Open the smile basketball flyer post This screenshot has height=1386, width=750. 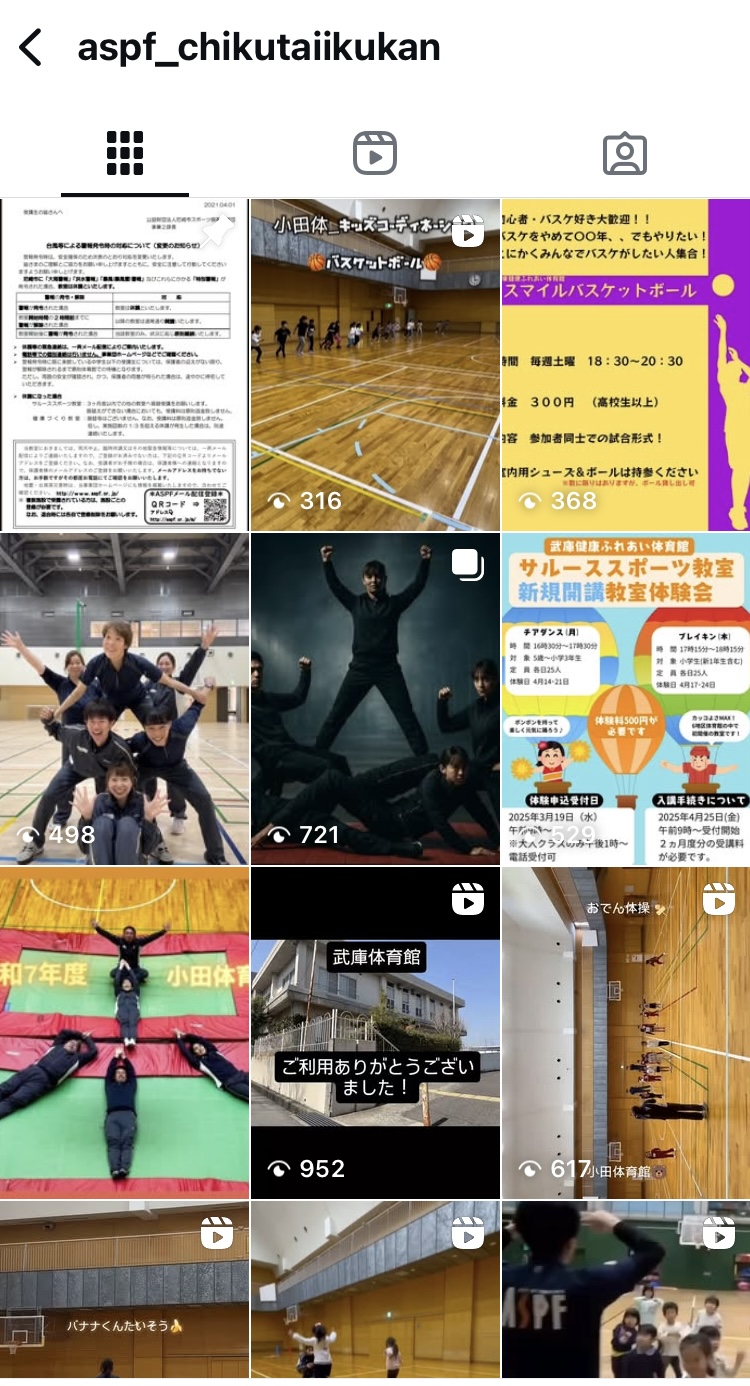tap(626, 364)
